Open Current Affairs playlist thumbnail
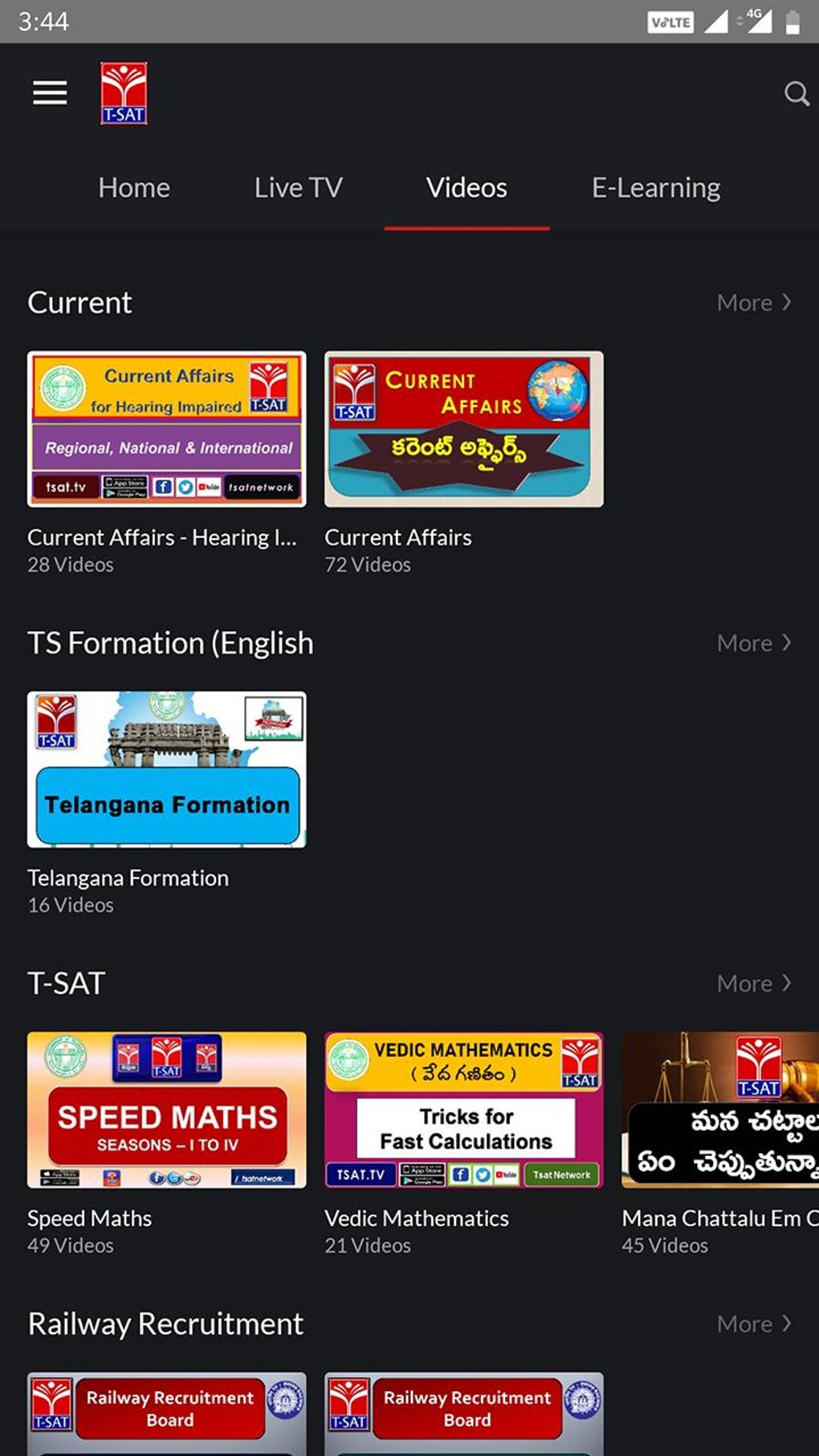 pos(463,427)
